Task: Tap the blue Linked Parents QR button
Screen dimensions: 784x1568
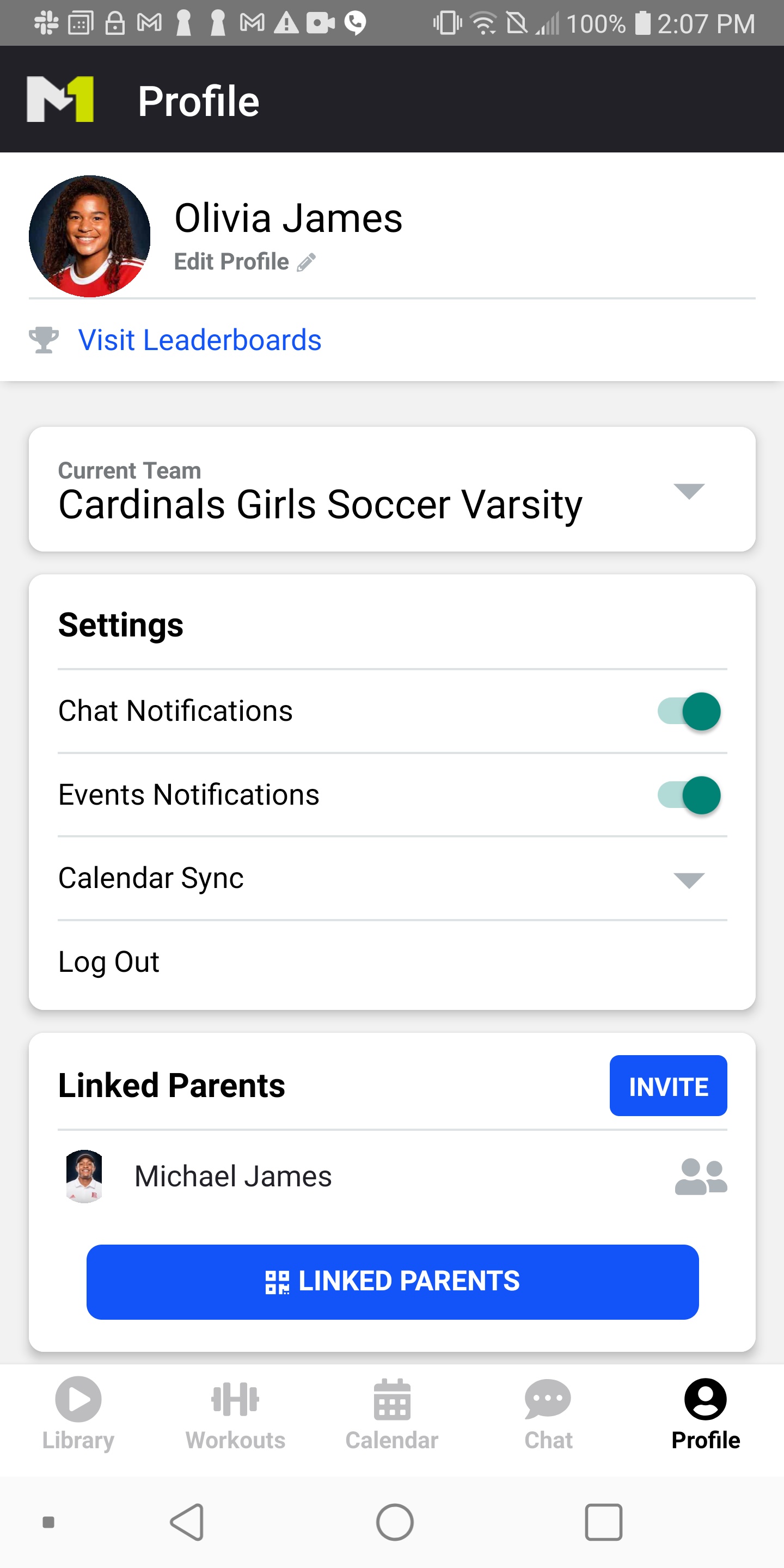Action: point(392,1281)
